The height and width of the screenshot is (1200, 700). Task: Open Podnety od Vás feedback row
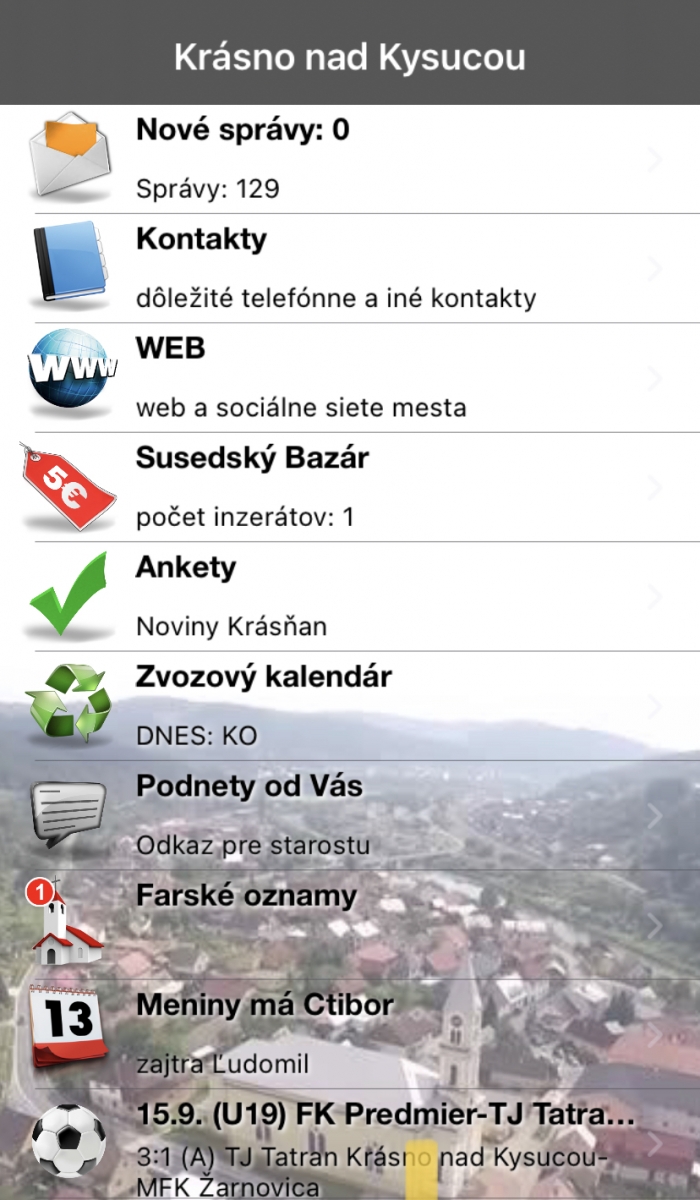(x=350, y=815)
